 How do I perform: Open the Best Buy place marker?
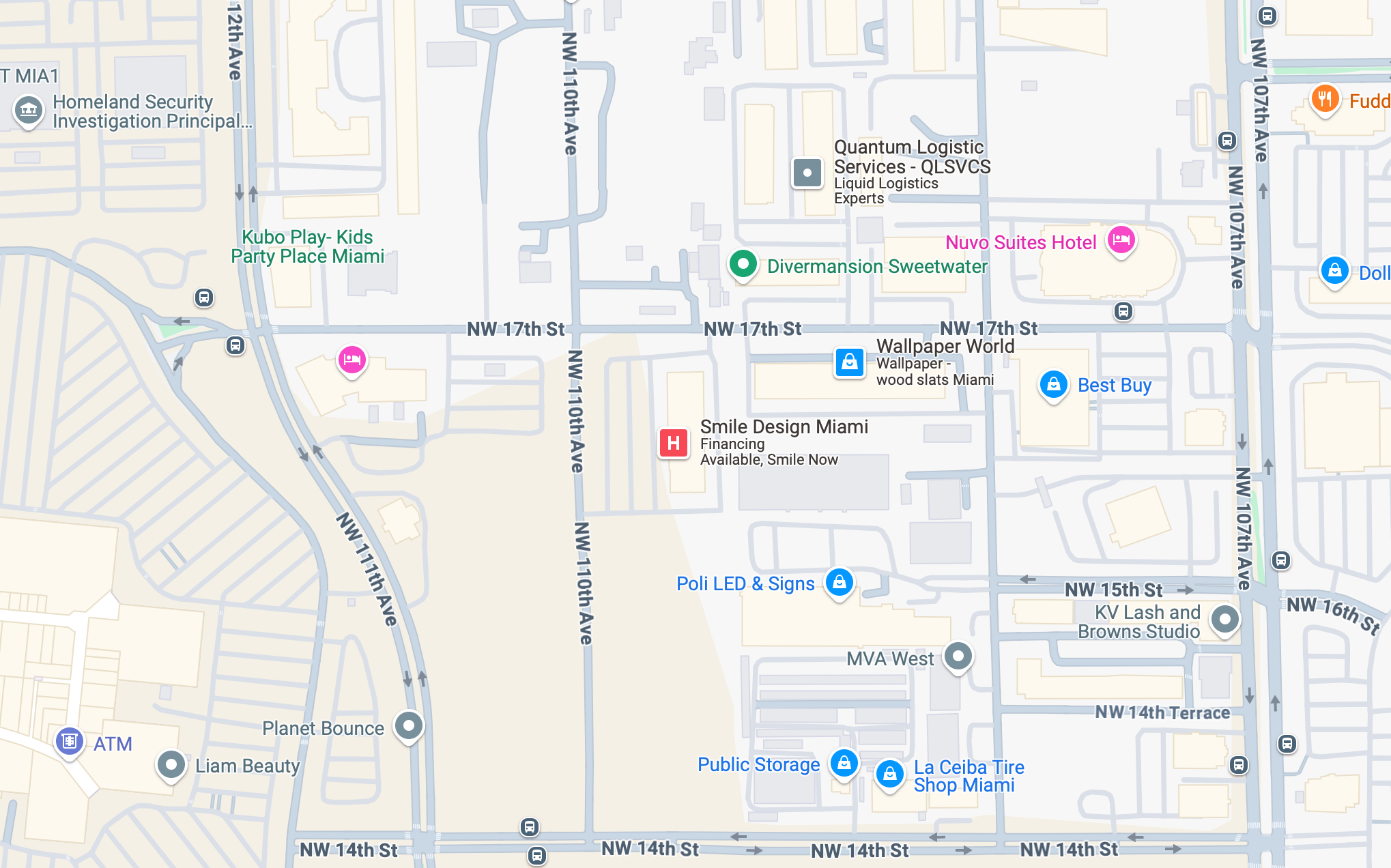tap(1053, 385)
